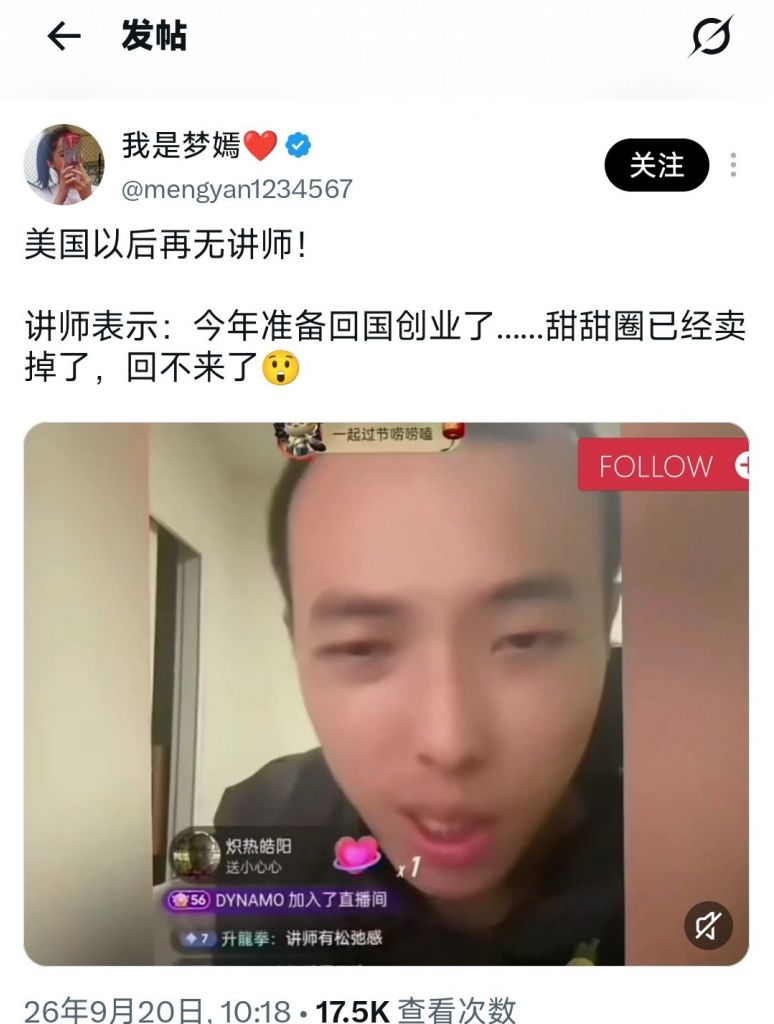774x1024 pixels.
Task: Follow with the 关注 button
Action: (x=656, y=165)
